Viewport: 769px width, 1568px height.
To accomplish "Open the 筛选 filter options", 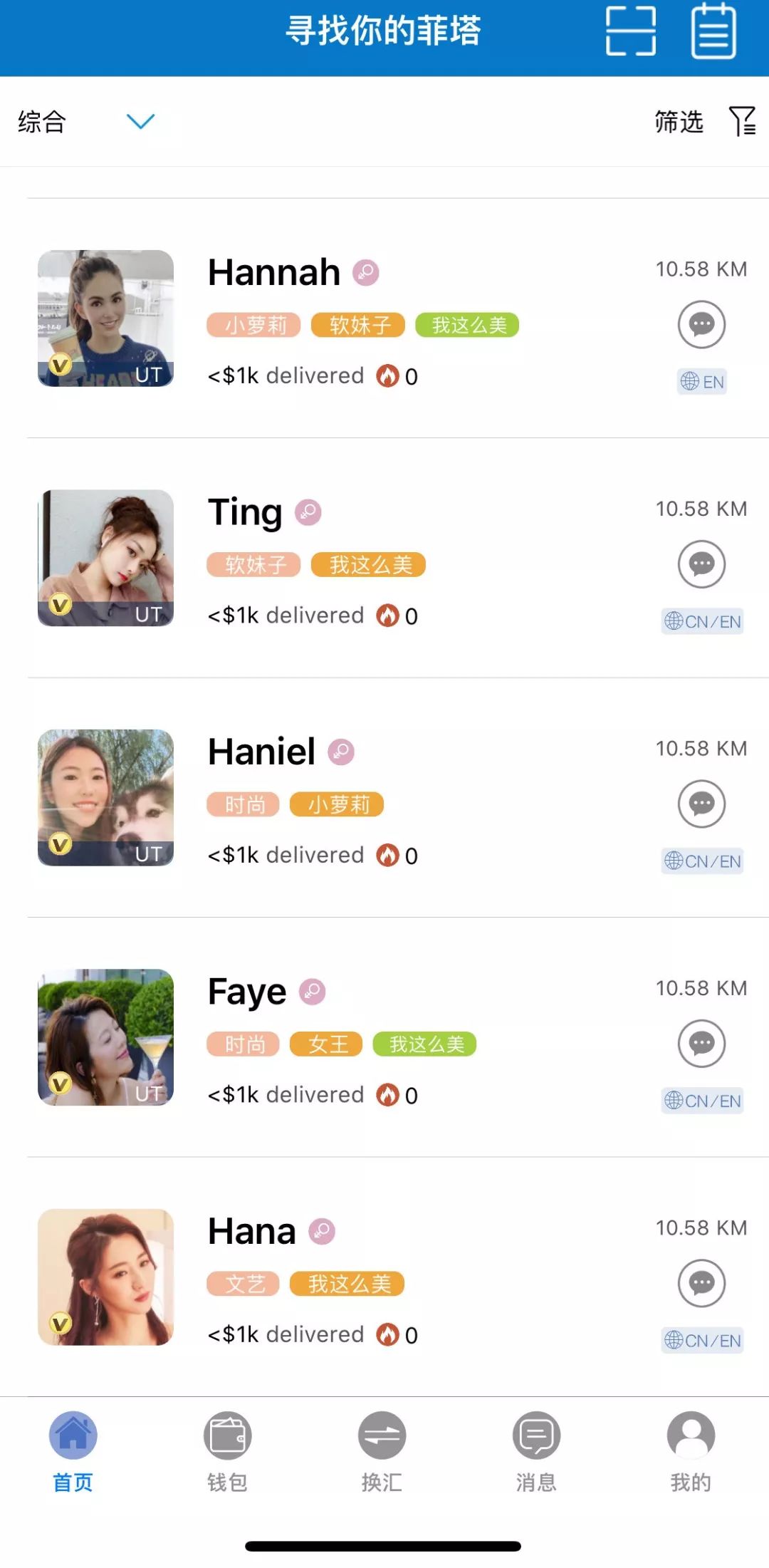I will [x=703, y=122].
